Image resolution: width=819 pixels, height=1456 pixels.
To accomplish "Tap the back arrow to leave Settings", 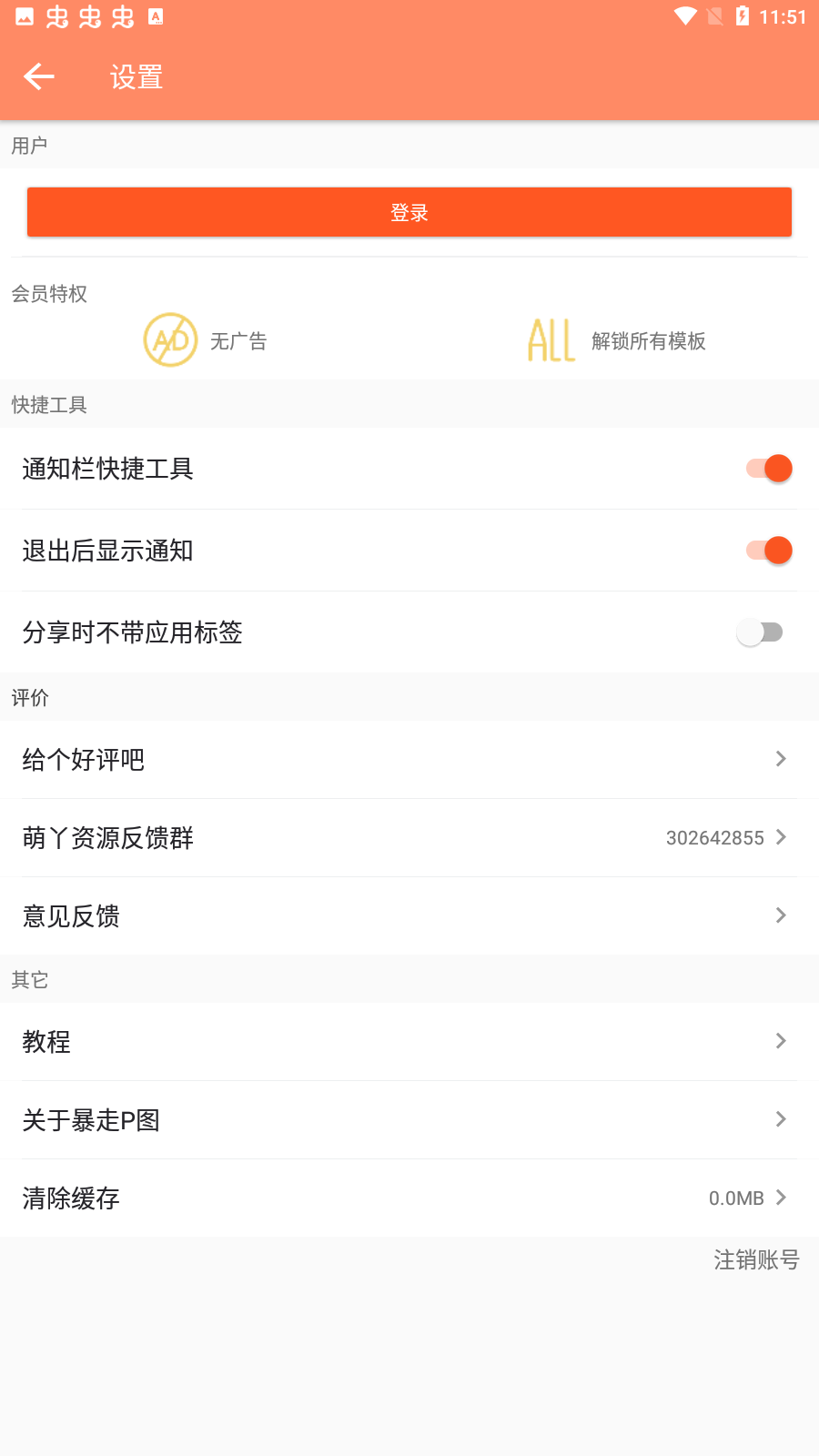I will [x=38, y=76].
